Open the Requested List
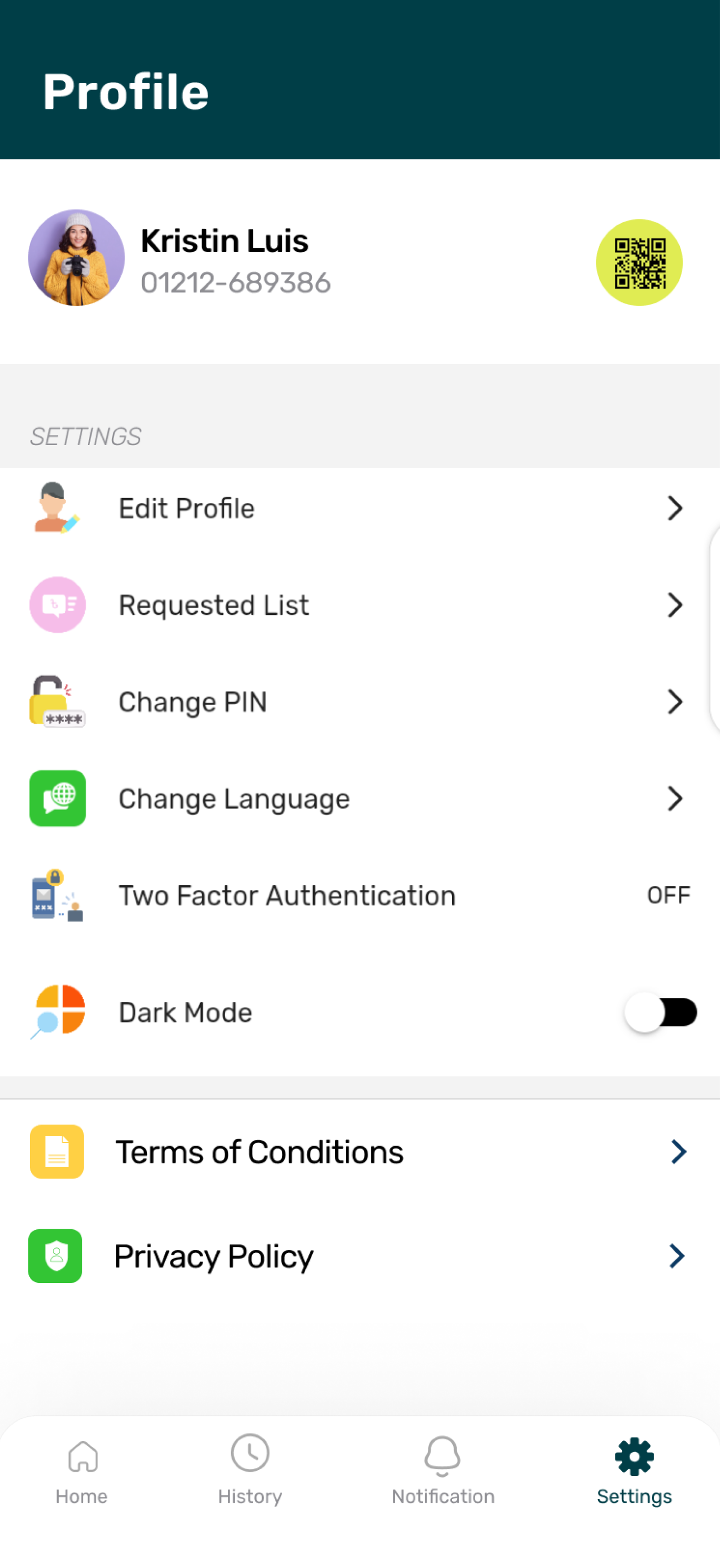This screenshot has height=1568, width=721. (x=359, y=605)
